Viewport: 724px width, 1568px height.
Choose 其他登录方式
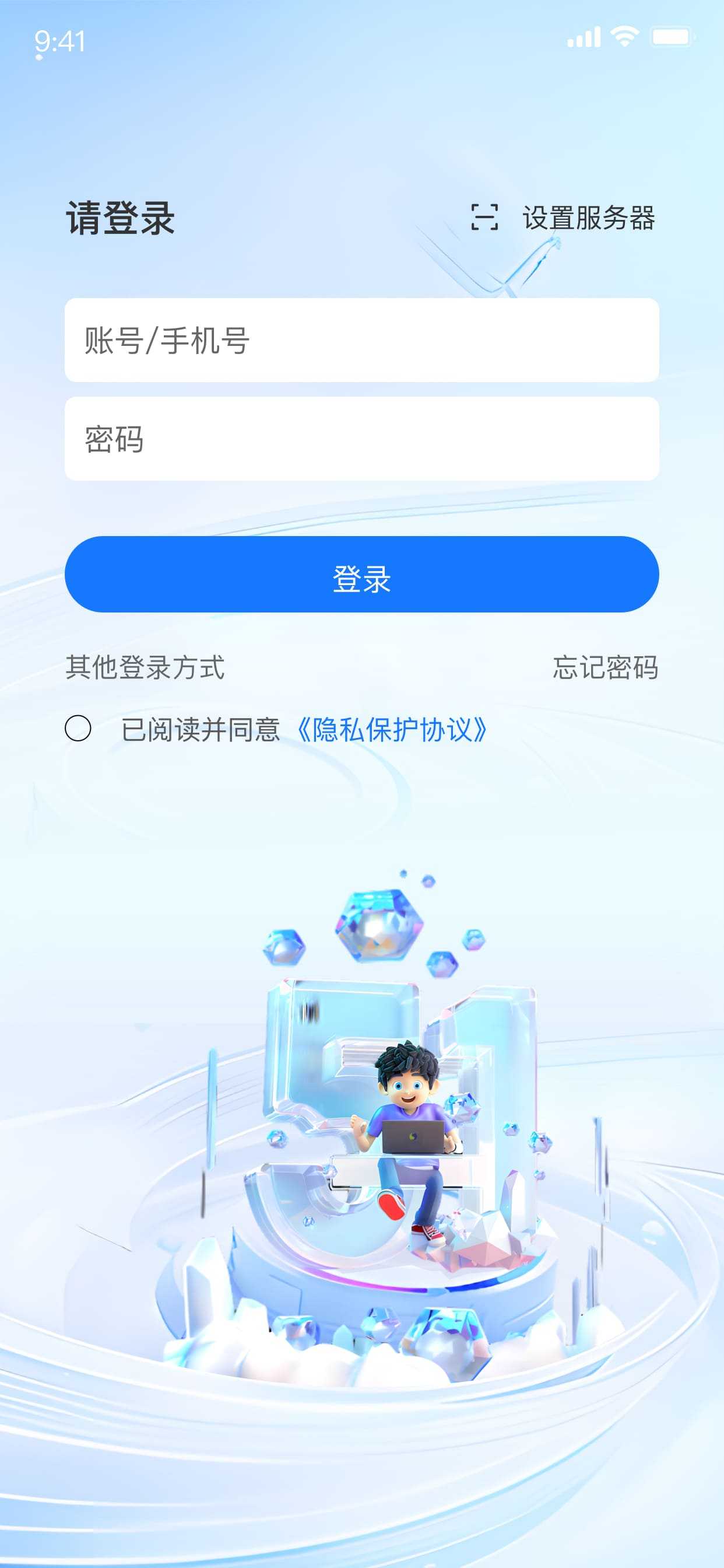[145, 667]
